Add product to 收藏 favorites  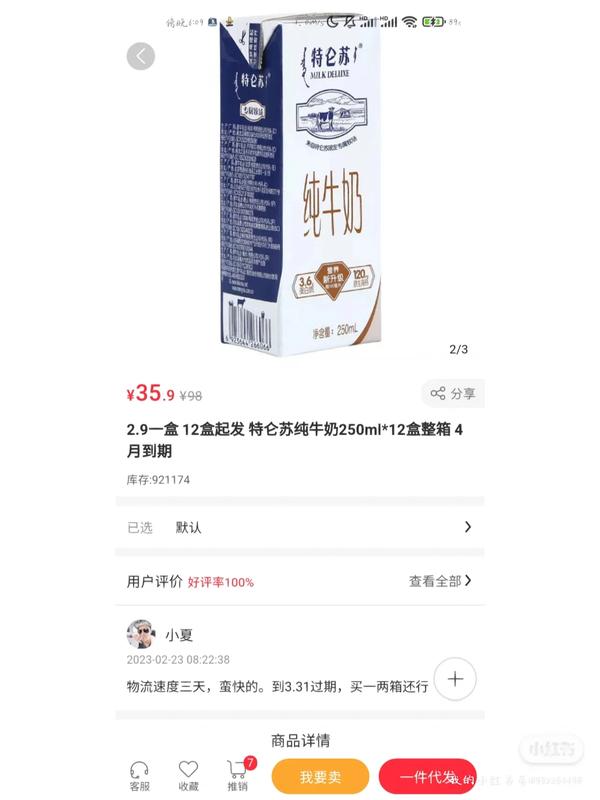[188, 776]
